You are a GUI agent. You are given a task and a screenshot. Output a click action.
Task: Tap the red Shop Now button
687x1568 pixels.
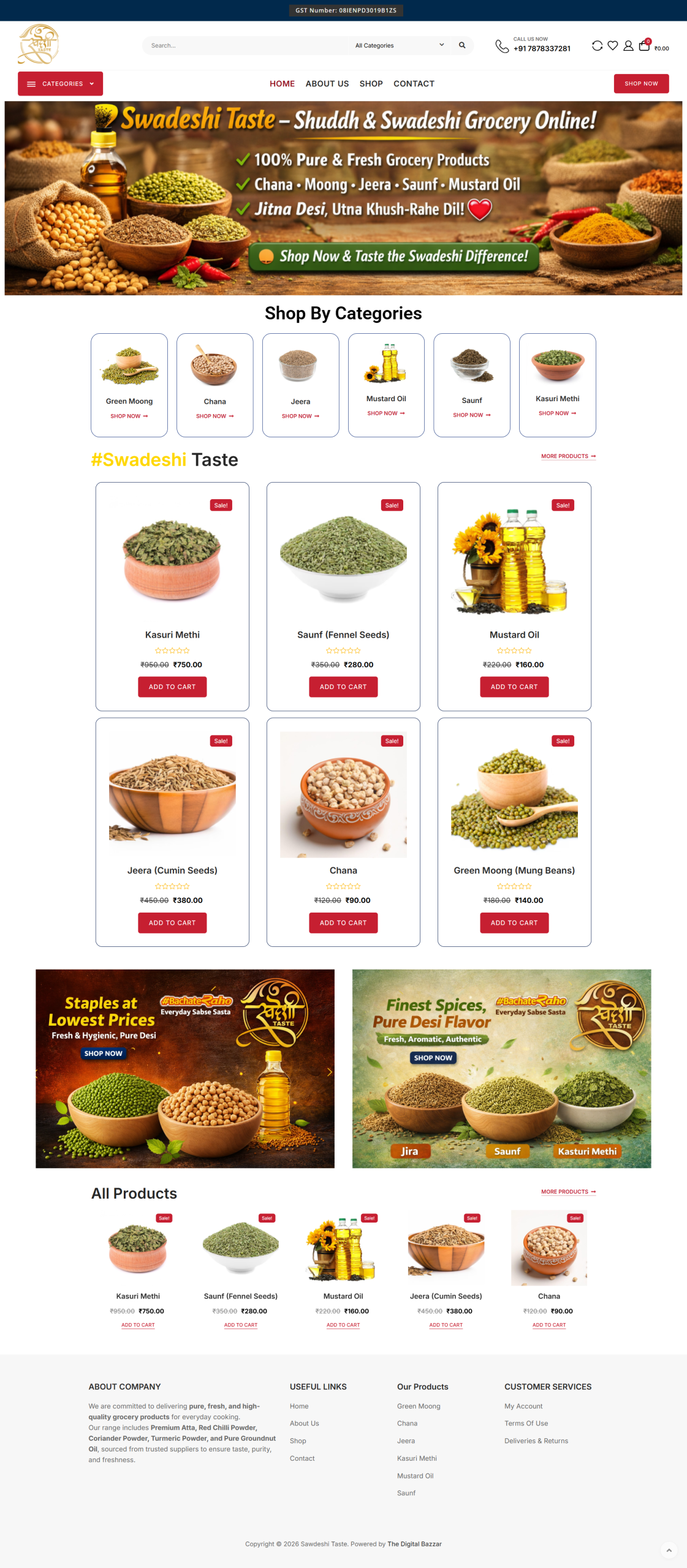[x=640, y=84]
